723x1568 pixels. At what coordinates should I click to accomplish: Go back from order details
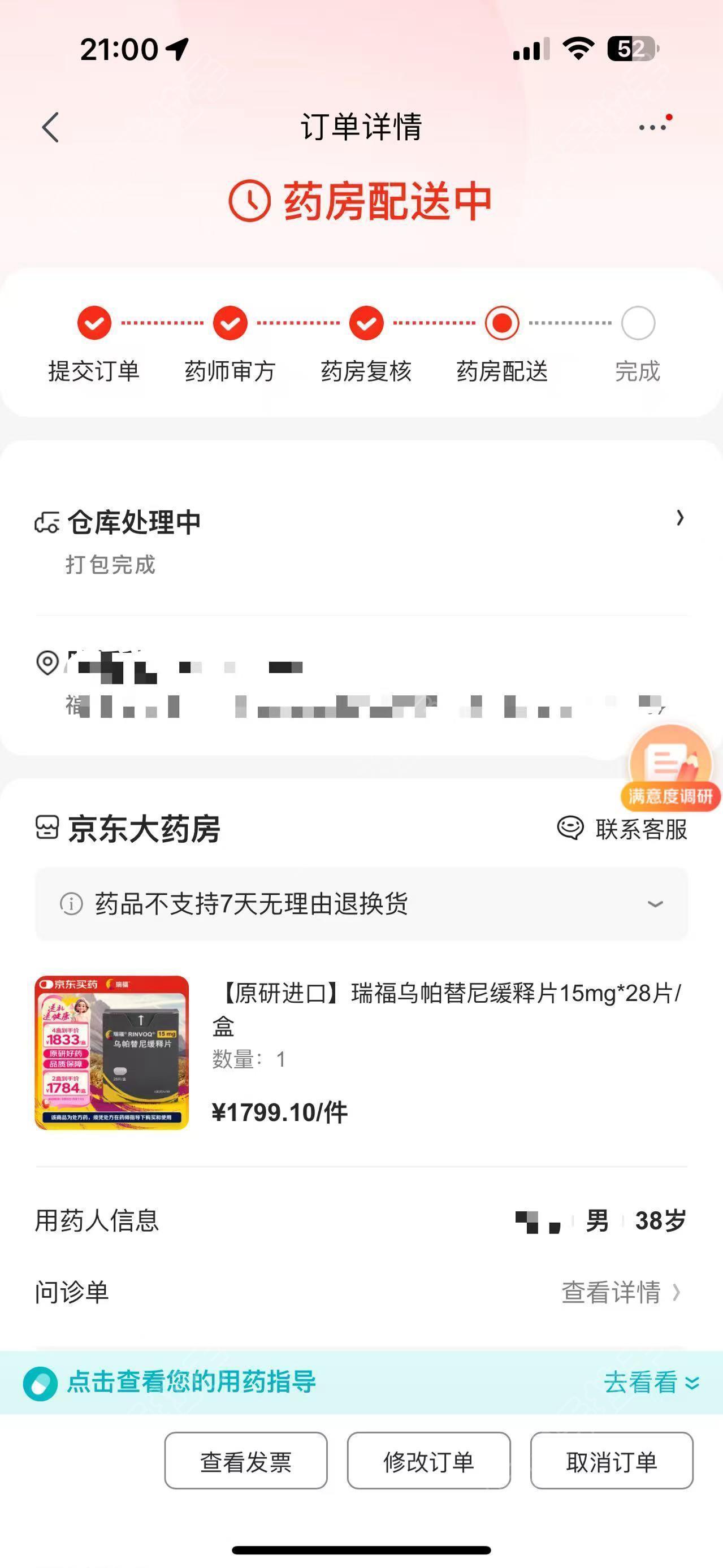(50, 127)
